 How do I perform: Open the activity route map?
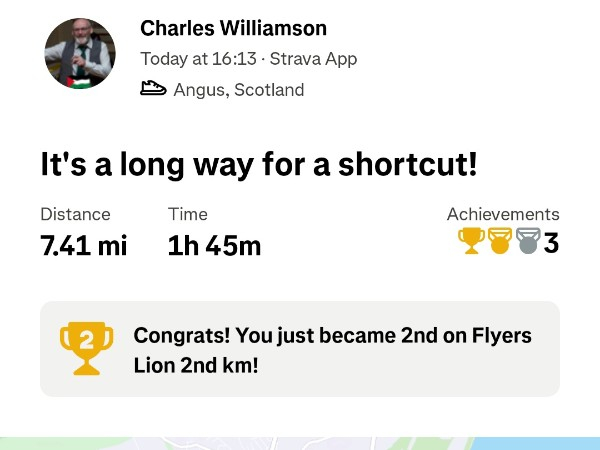(300, 442)
